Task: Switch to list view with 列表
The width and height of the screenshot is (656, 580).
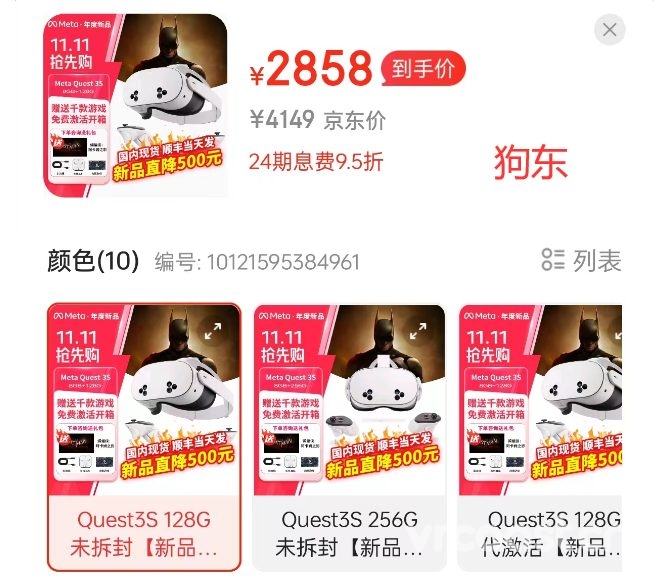Action: click(581, 260)
